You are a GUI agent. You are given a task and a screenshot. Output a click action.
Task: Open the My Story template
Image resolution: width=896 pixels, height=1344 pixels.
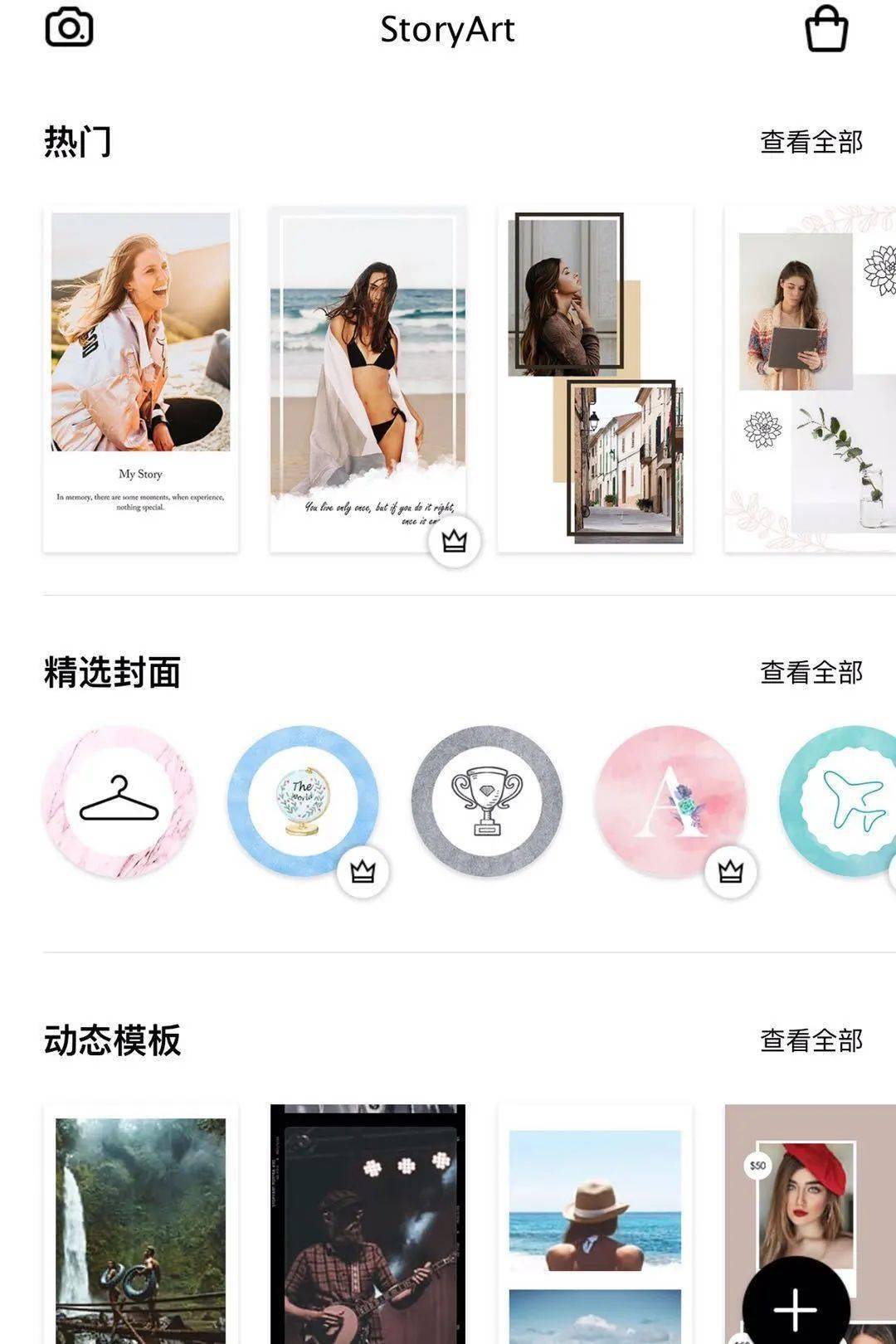point(141,379)
